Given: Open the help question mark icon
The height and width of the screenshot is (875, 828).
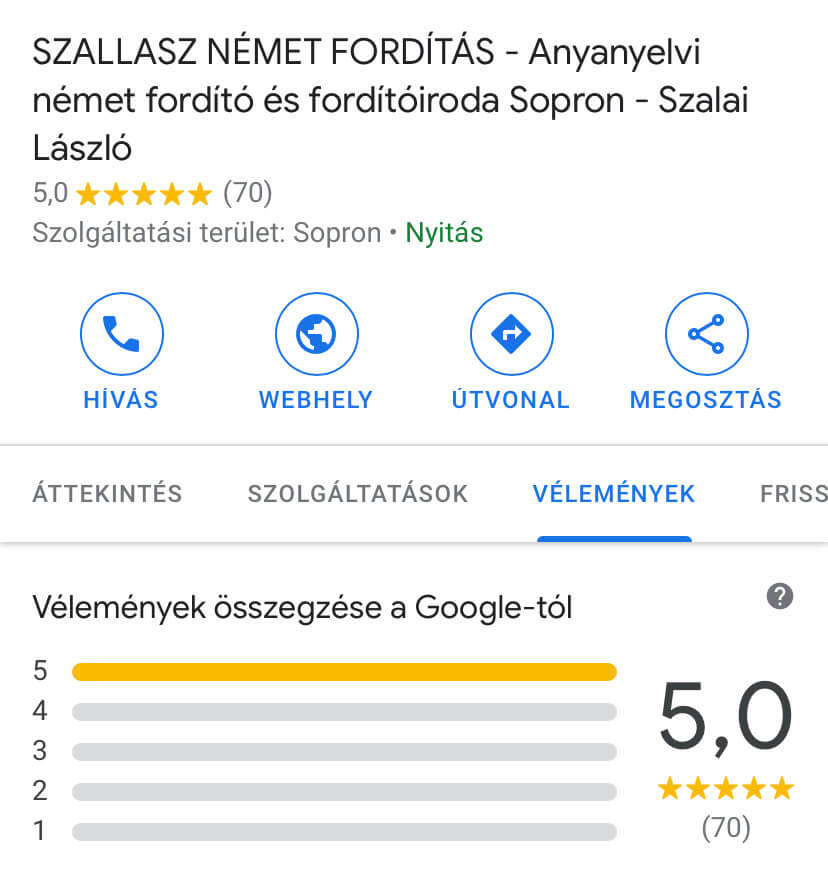Looking at the screenshot, I should pyautogui.click(x=780, y=597).
